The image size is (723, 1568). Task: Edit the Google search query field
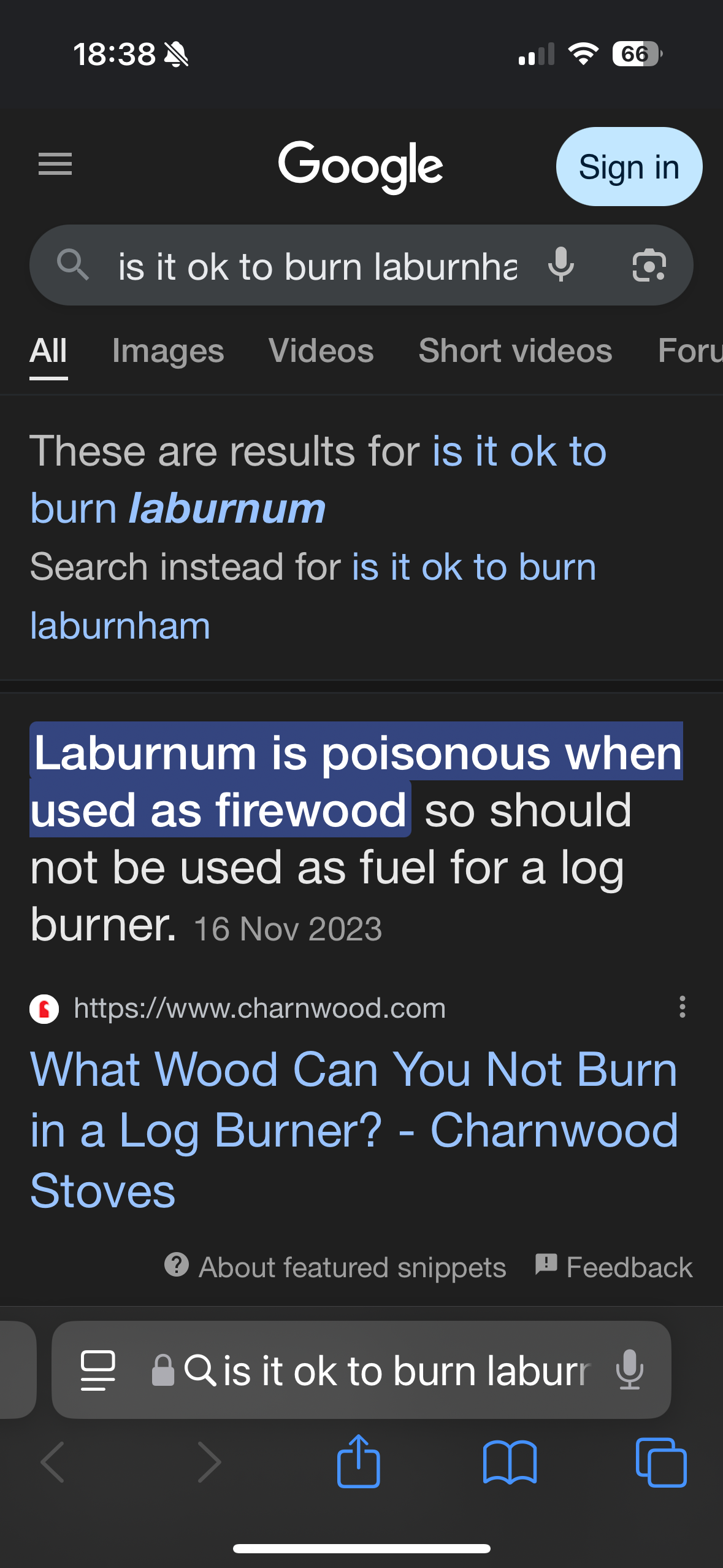click(x=318, y=266)
